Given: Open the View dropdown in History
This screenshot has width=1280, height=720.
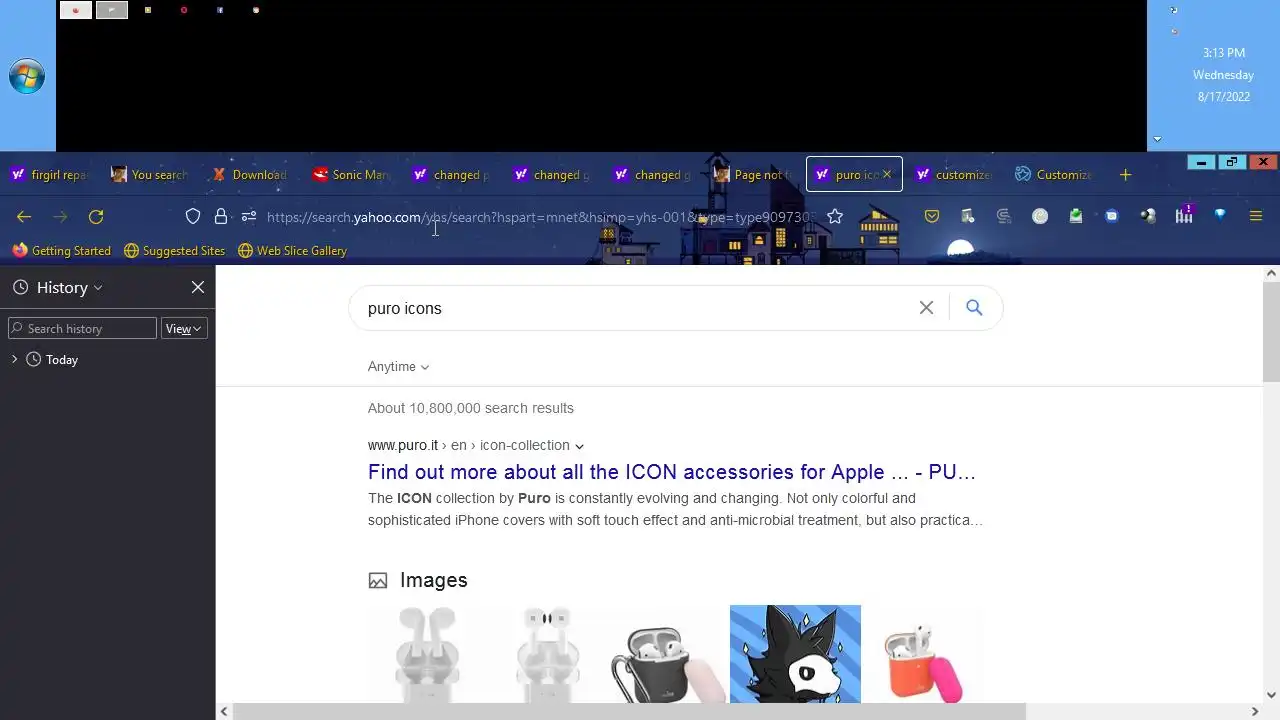Looking at the screenshot, I should coord(183,328).
